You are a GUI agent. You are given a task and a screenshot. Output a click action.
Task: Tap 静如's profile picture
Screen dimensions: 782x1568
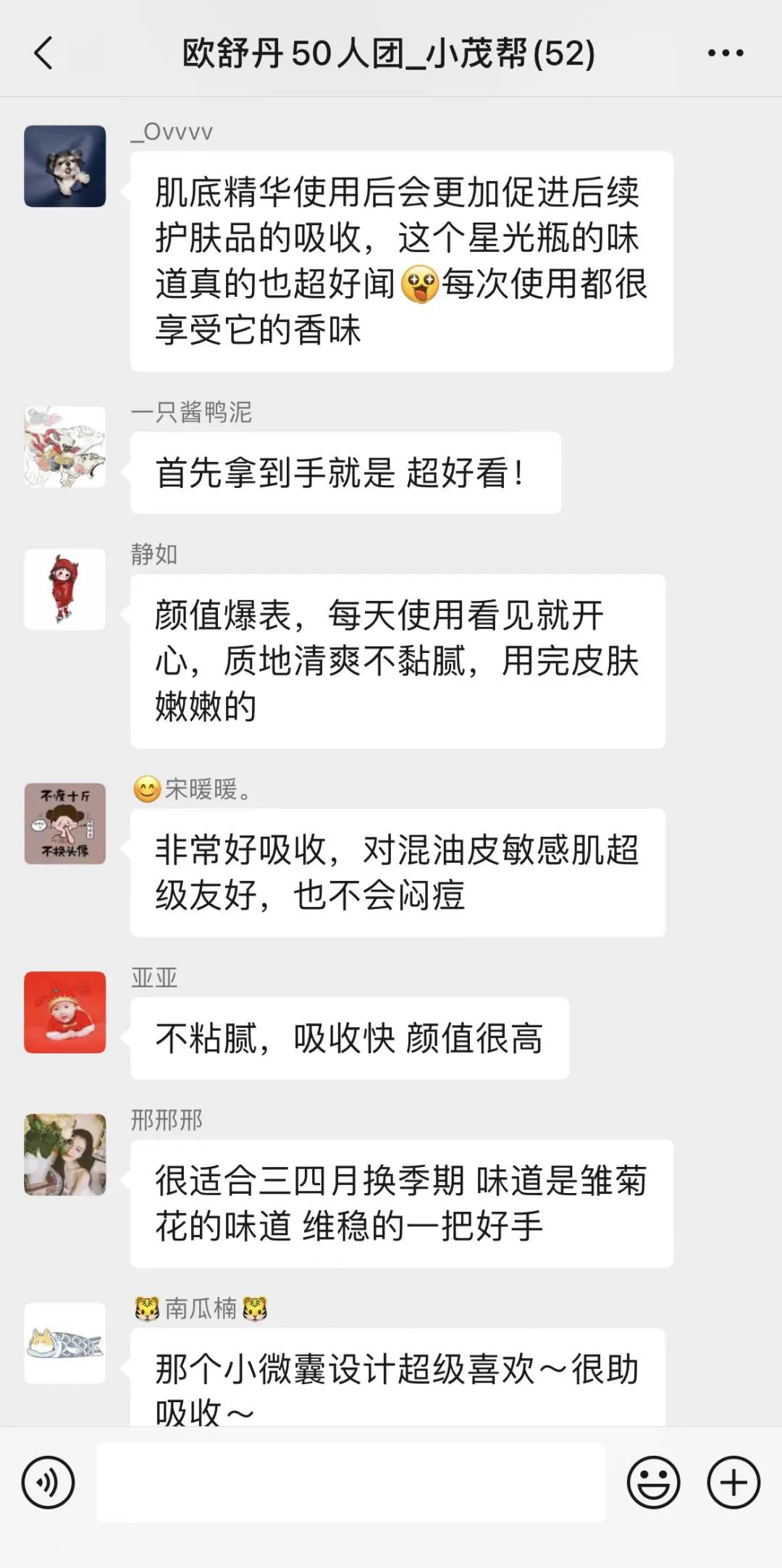point(65,589)
